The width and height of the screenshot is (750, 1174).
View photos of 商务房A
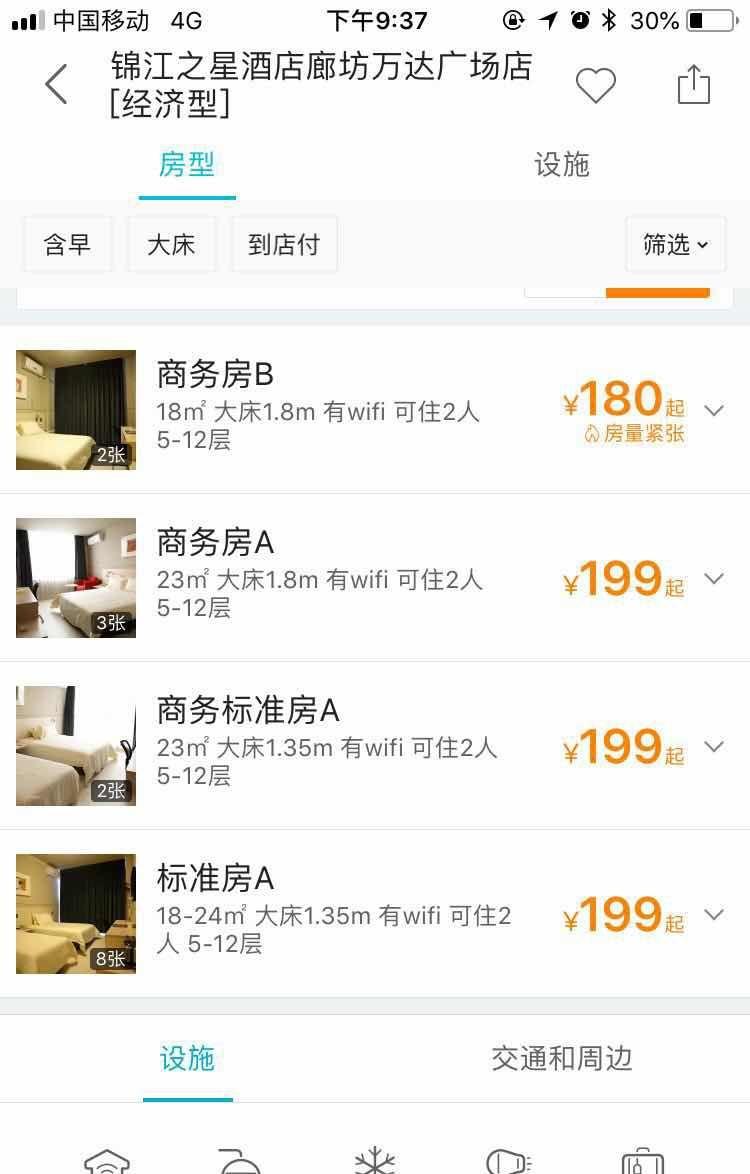click(76, 578)
